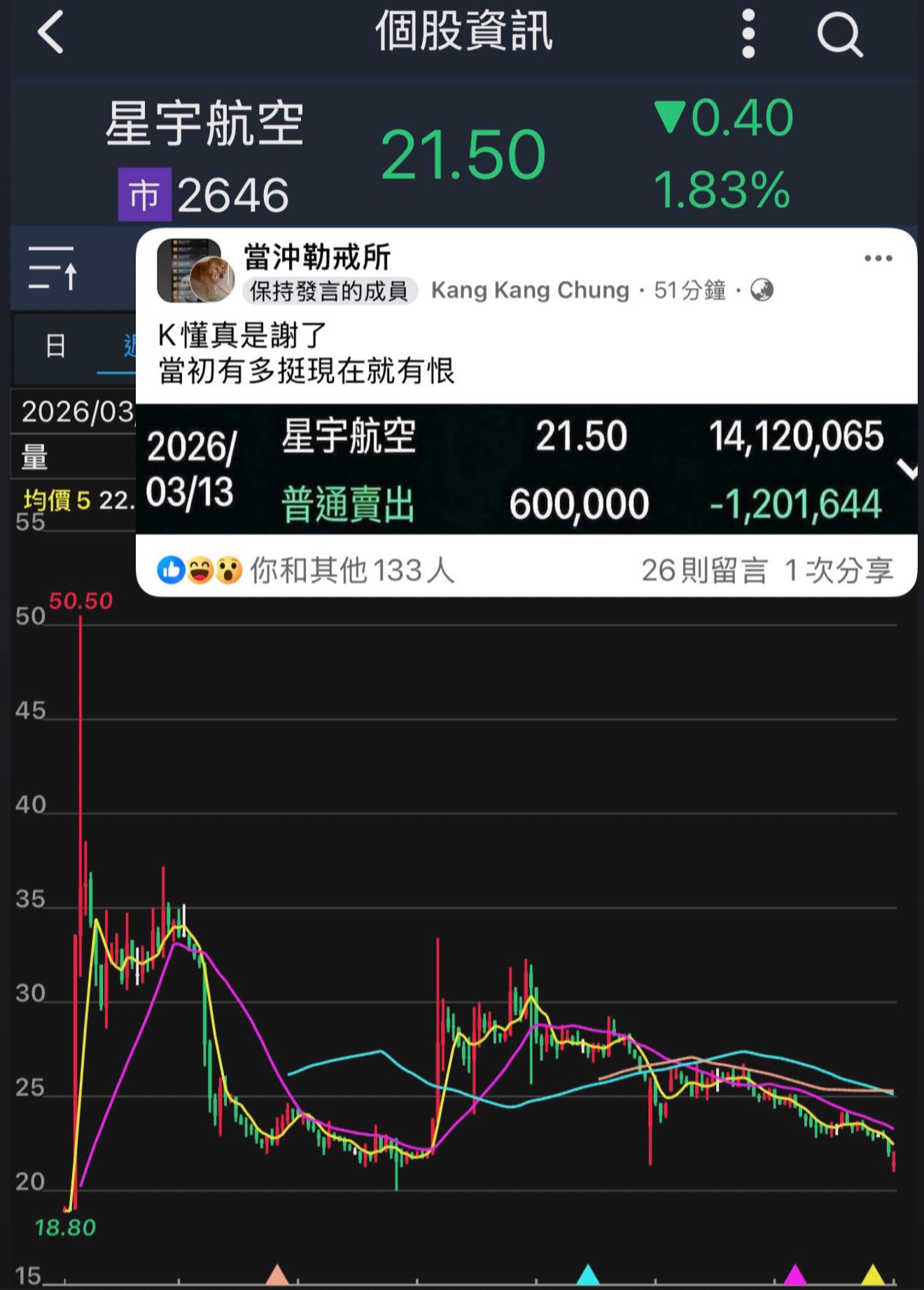Tap the 當沖勒戒所 group avatar
The width and height of the screenshot is (924, 1290).
pyautogui.click(x=190, y=271)
